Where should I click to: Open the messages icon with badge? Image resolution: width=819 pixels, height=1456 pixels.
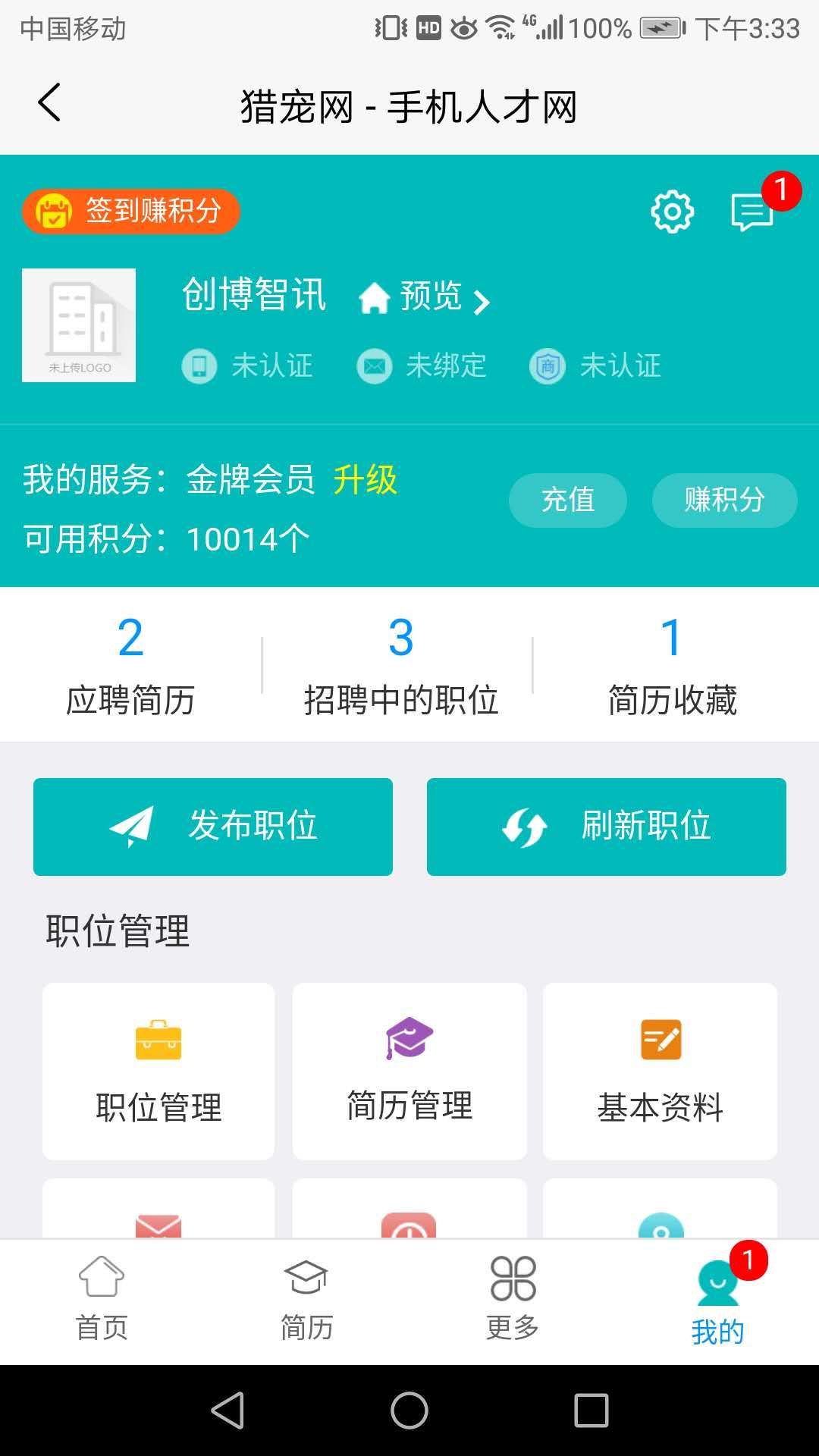pos(752,212)
